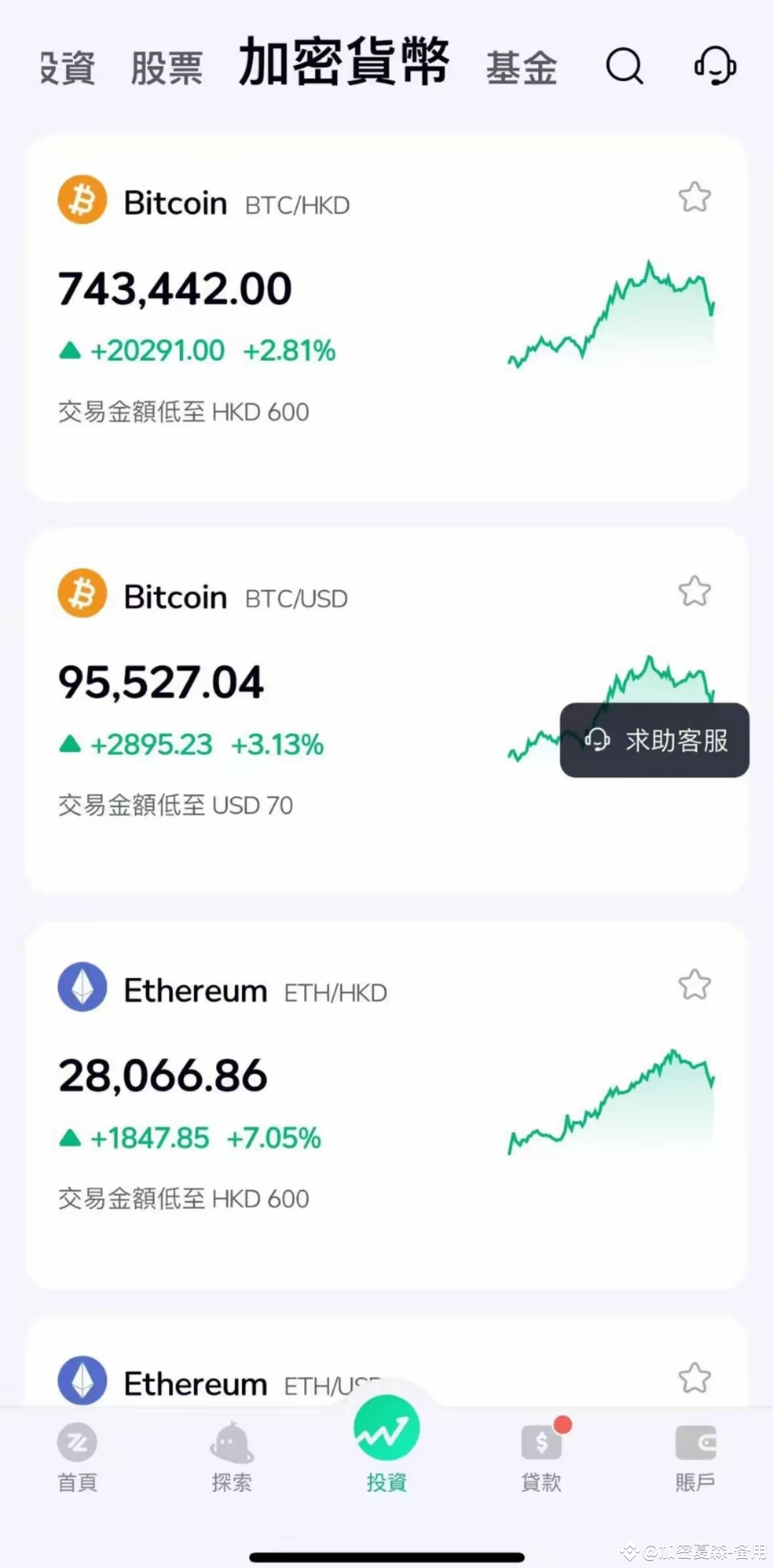This screenshot has height=1568, width=773.
Task: Switch to the 基金 funds tab
Action: coord(521,66)
